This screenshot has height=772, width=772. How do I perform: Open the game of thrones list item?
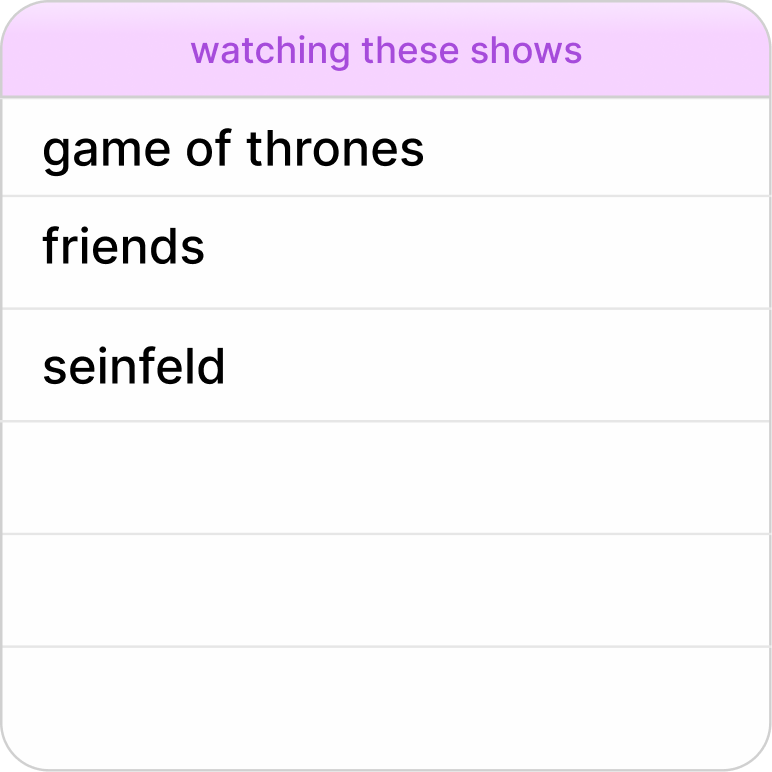coord(233,150)
